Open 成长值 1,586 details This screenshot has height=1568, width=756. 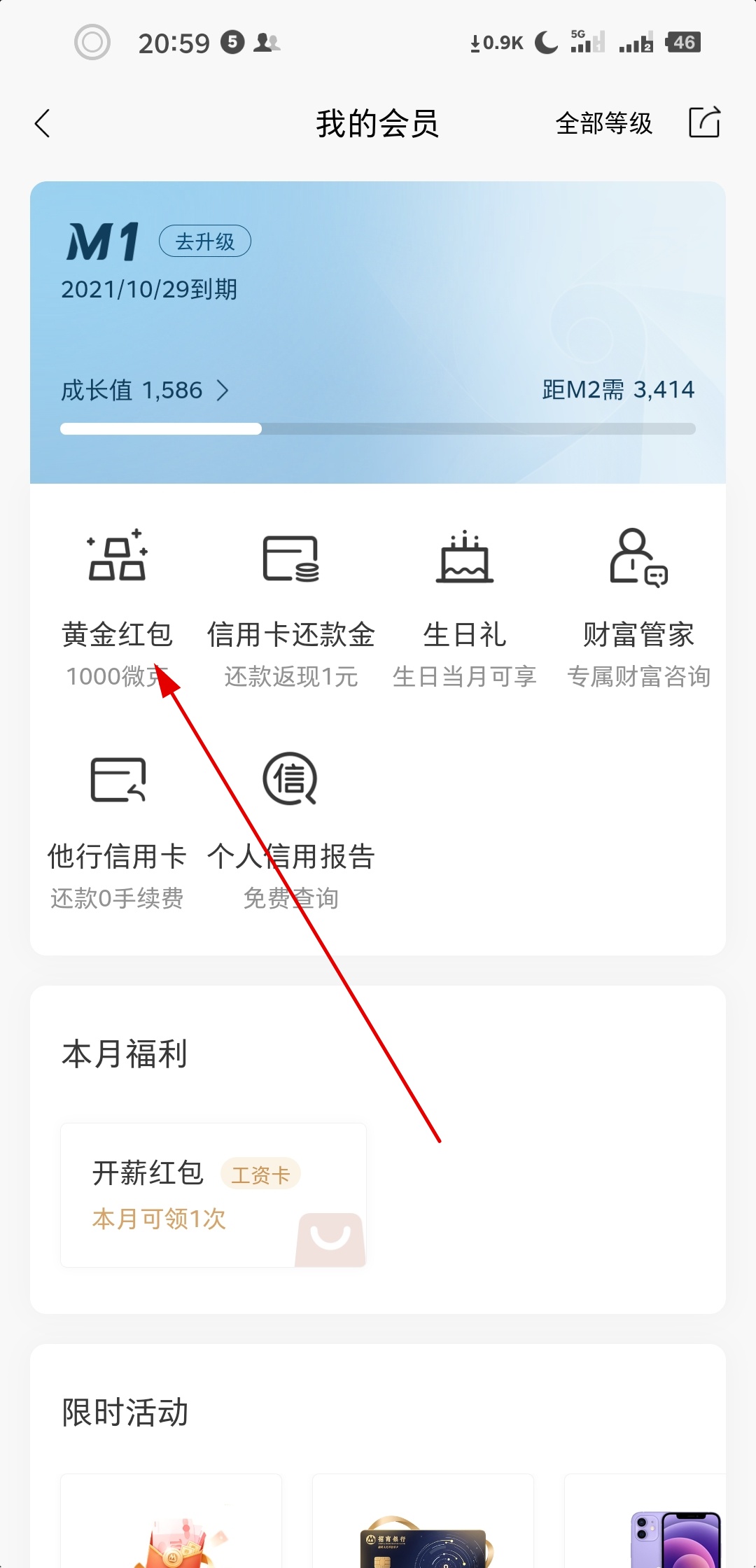coord(145,390)
